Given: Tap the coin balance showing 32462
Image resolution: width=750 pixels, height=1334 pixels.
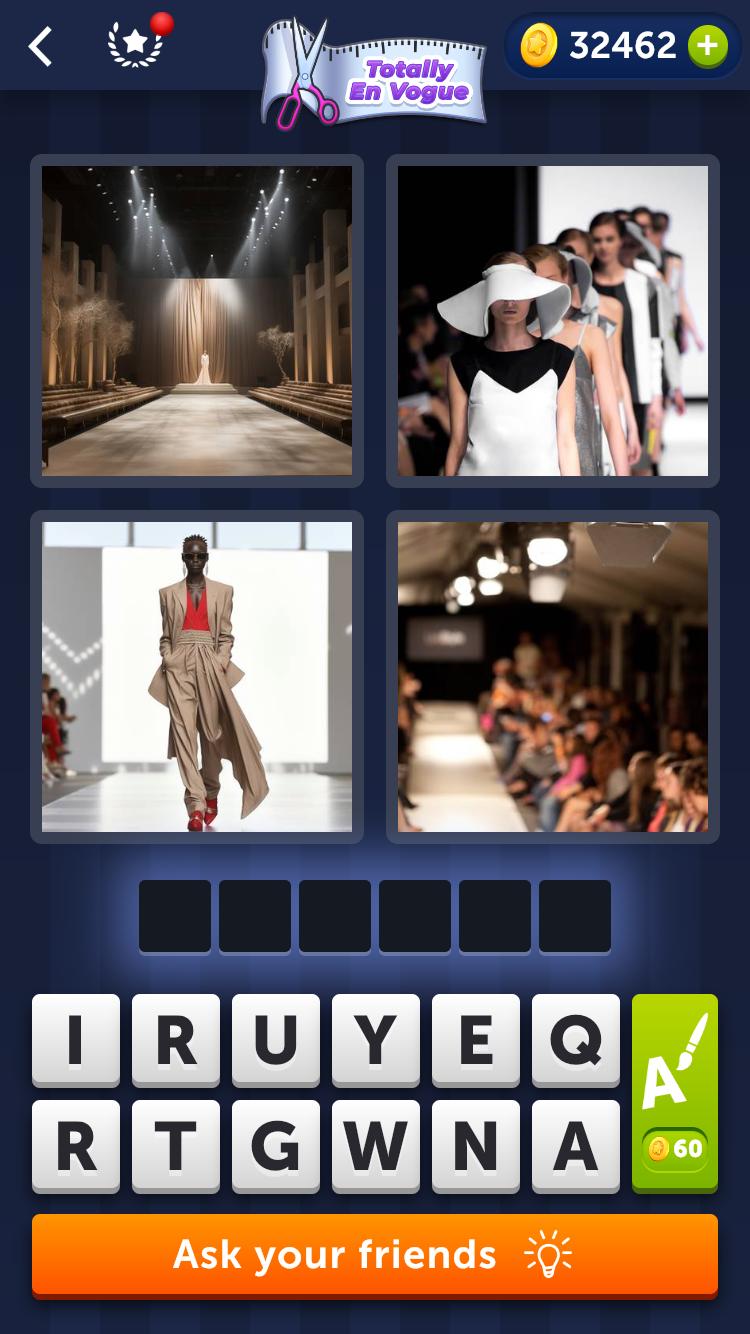Looking at the screenshot, I should (x=620, y=45).
